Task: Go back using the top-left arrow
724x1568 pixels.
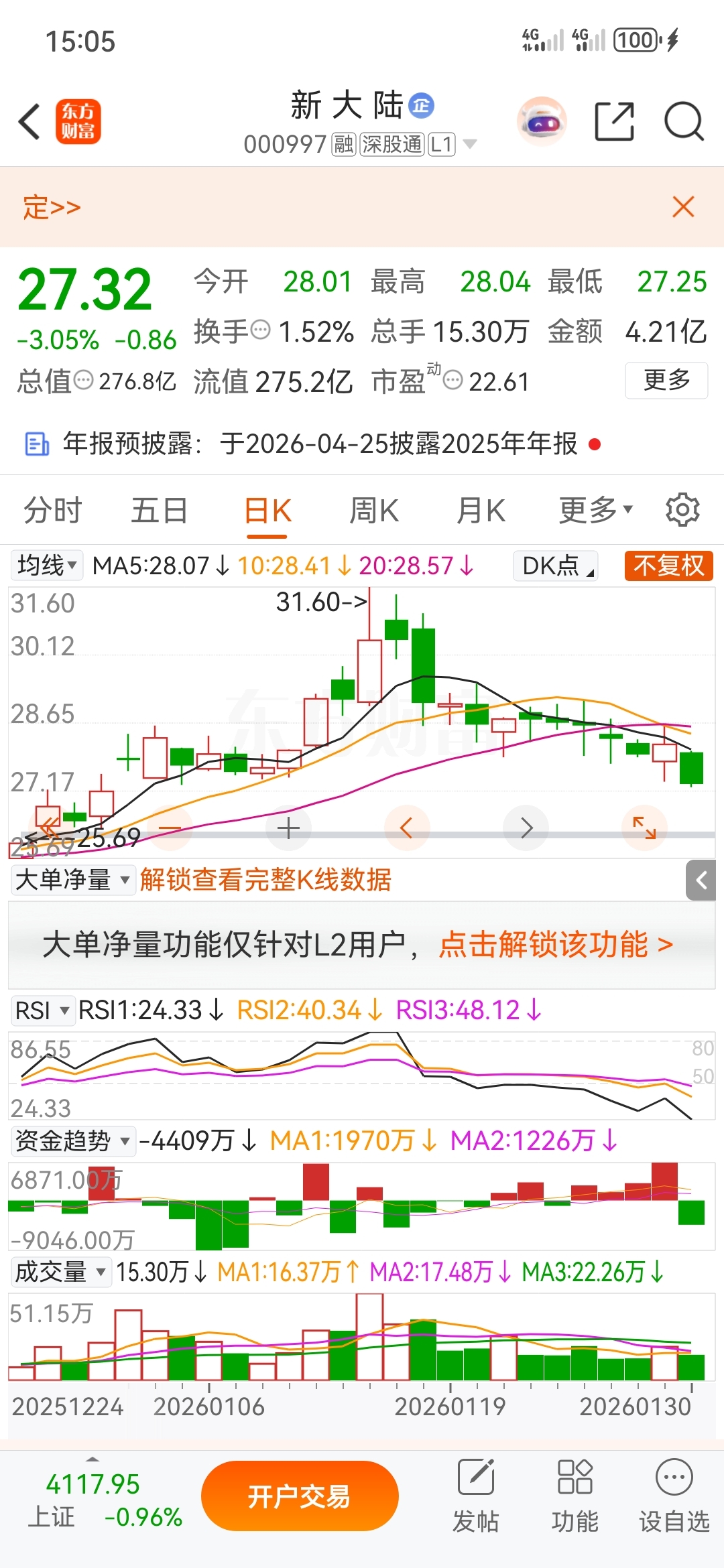Action: (29, 122)
